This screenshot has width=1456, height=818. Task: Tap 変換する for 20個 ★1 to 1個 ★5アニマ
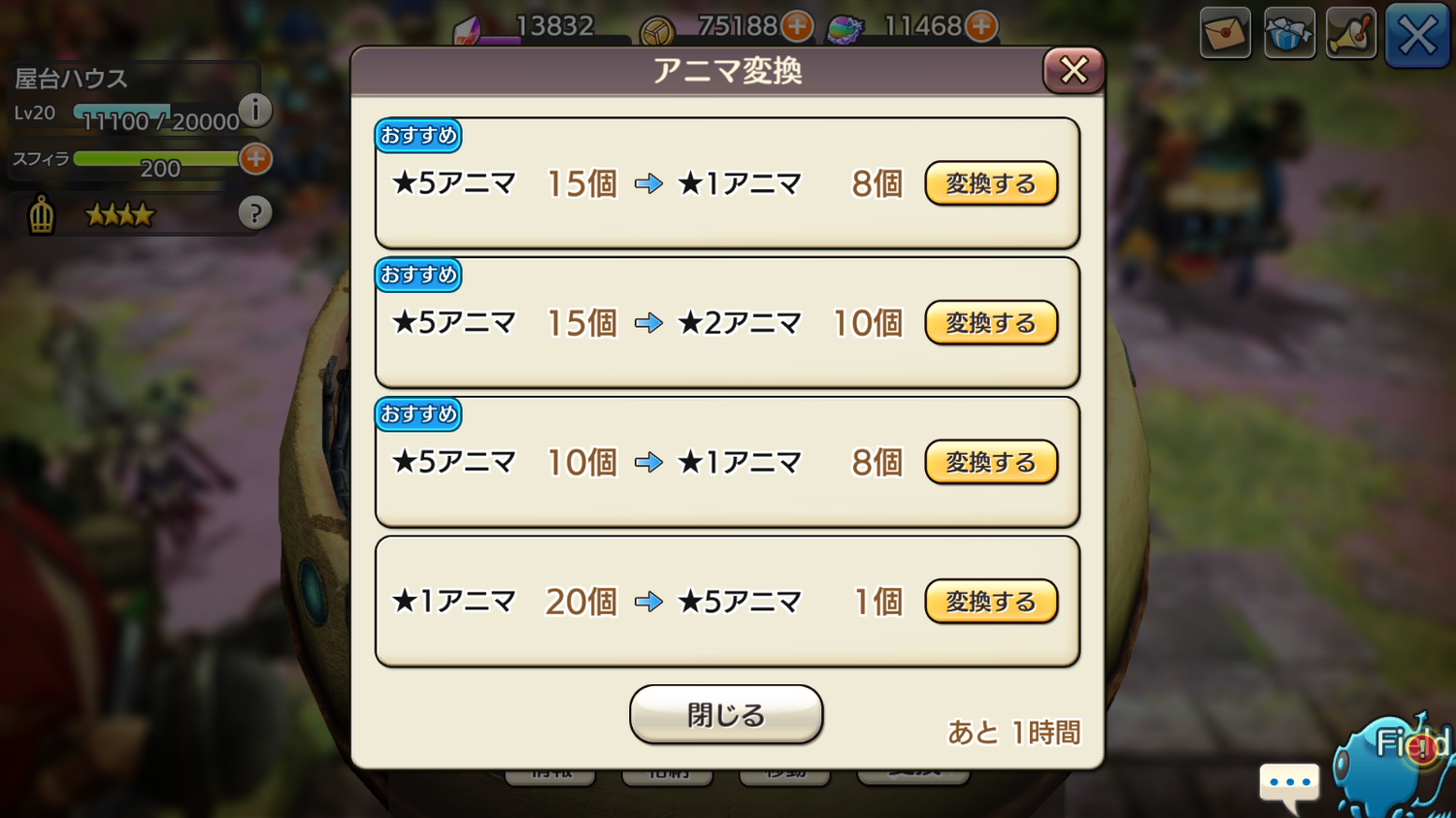point(990,602)
